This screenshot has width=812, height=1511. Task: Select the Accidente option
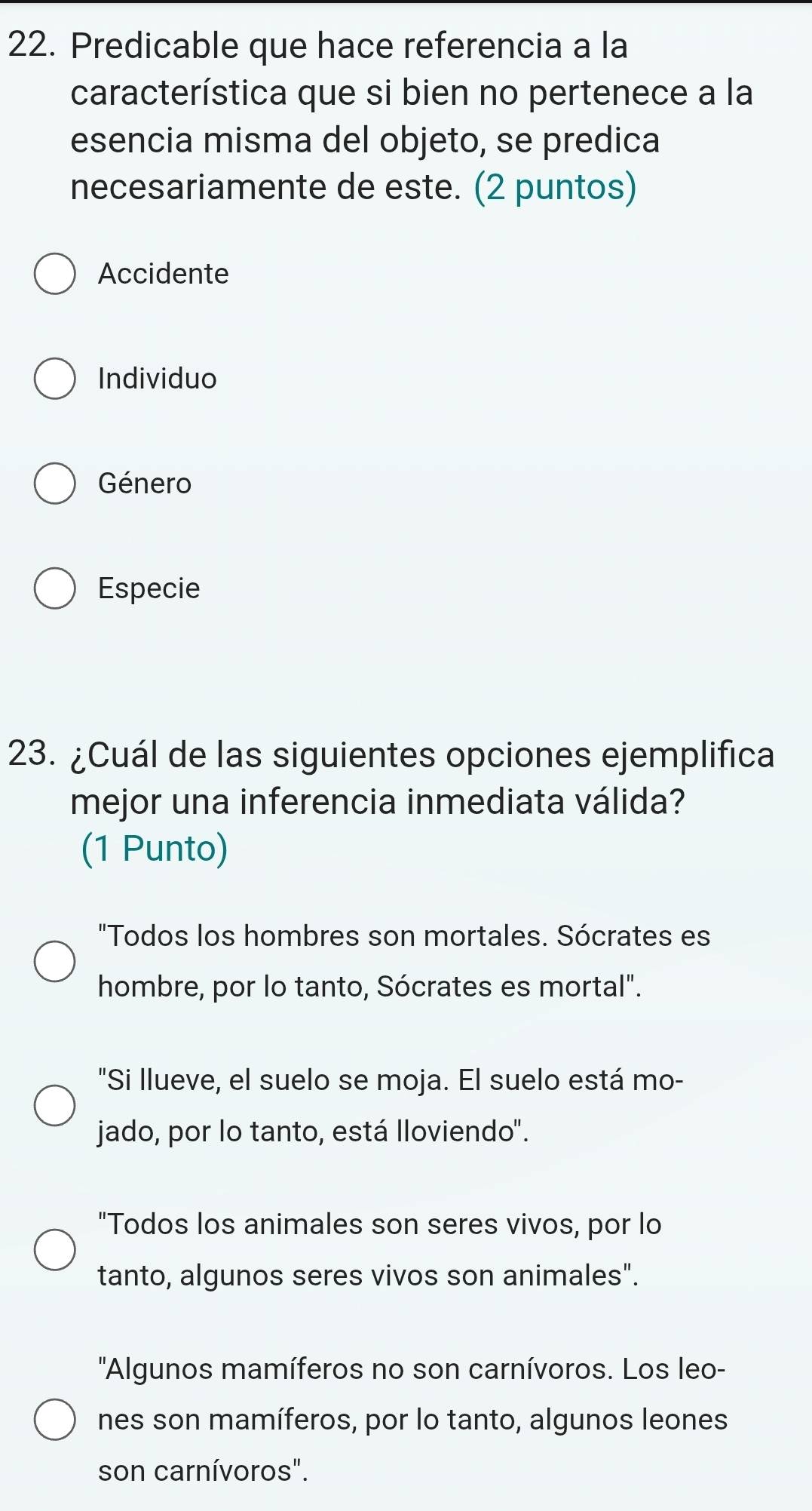(x=55, y=275)
